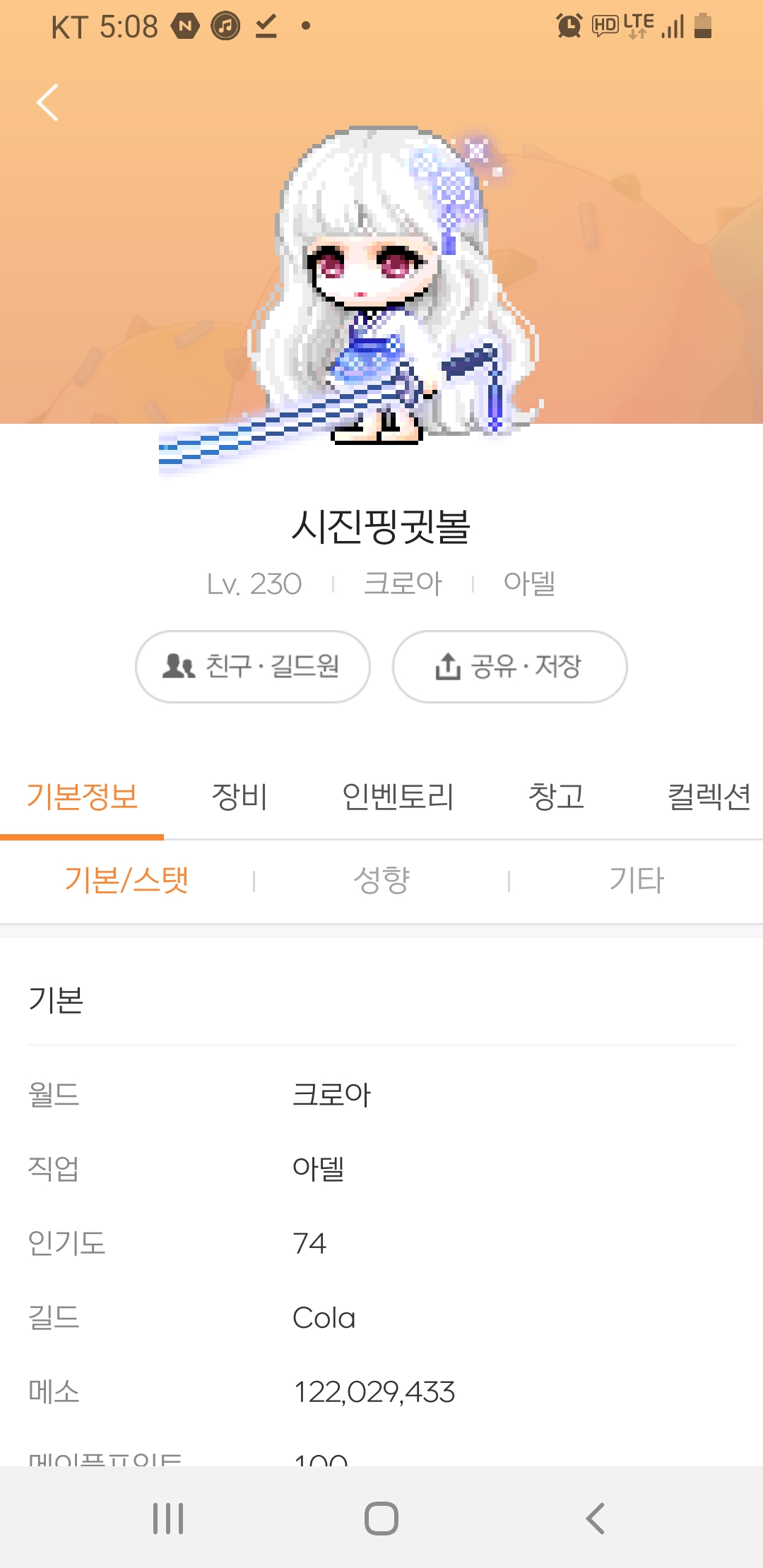763x1568 pixels.
Task: Open the 컬렉션 tab
Action: 708,797
